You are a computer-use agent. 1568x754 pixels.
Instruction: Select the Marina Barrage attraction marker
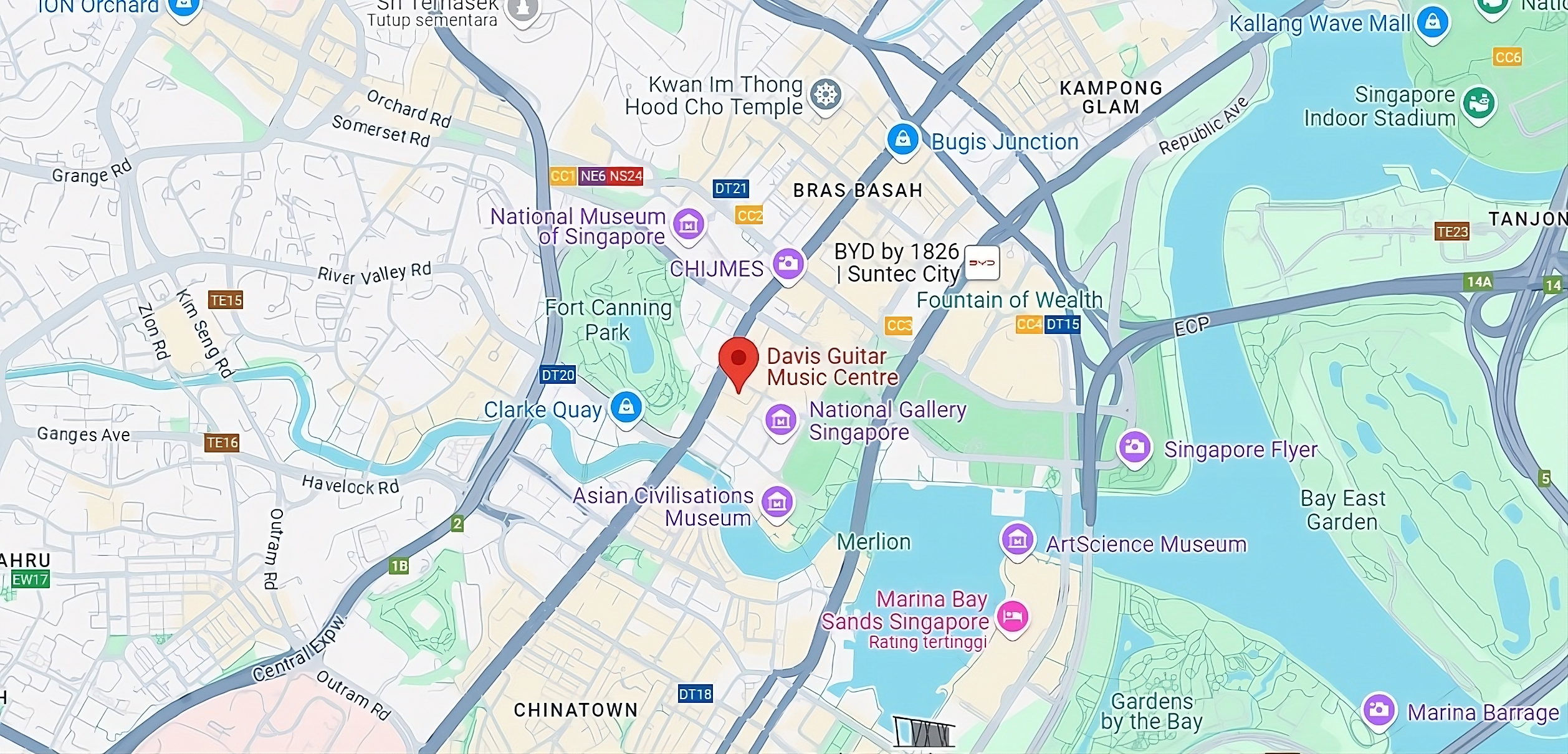[1378, 709]
